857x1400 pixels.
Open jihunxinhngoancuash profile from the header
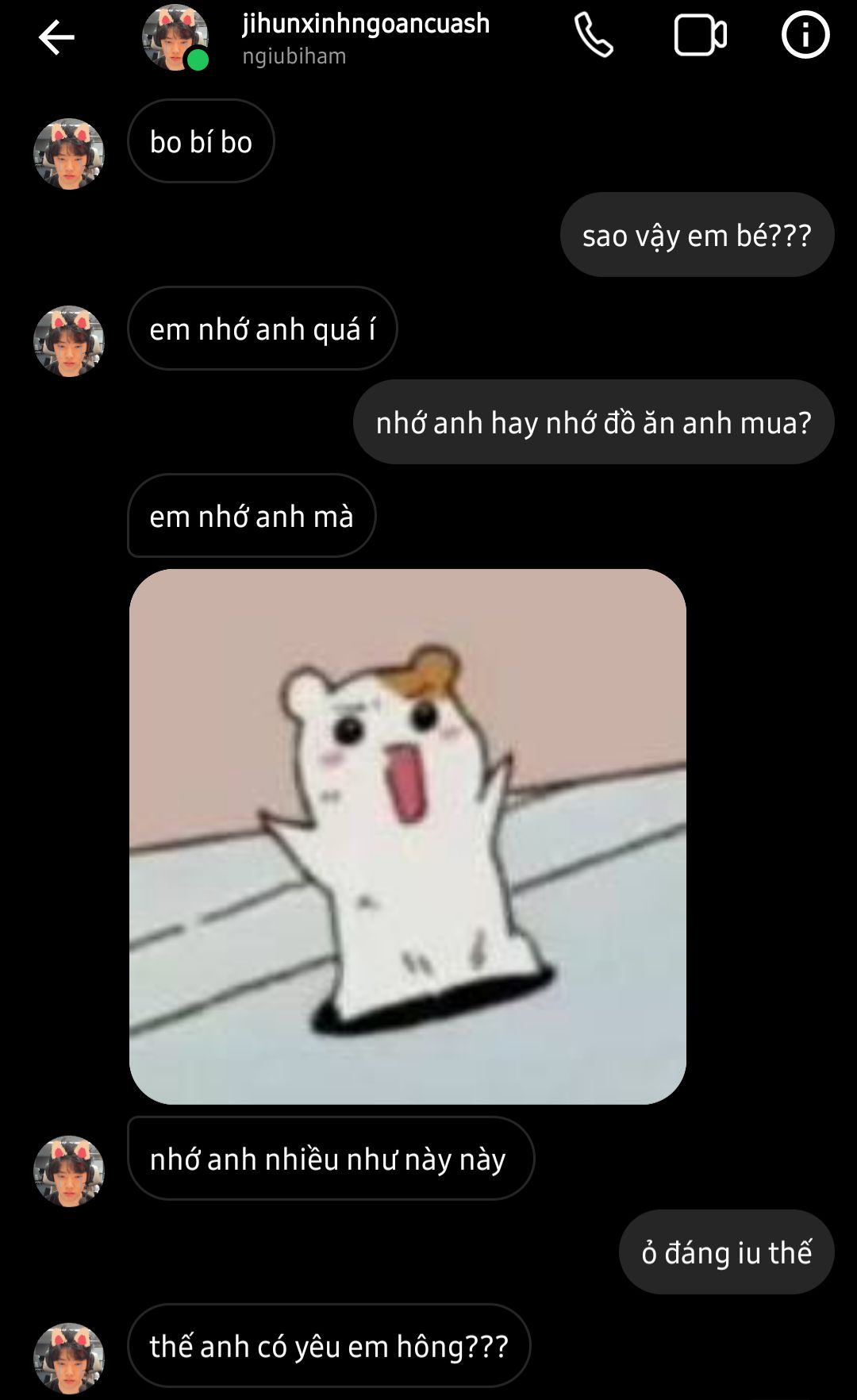click(x=365, y=37)
